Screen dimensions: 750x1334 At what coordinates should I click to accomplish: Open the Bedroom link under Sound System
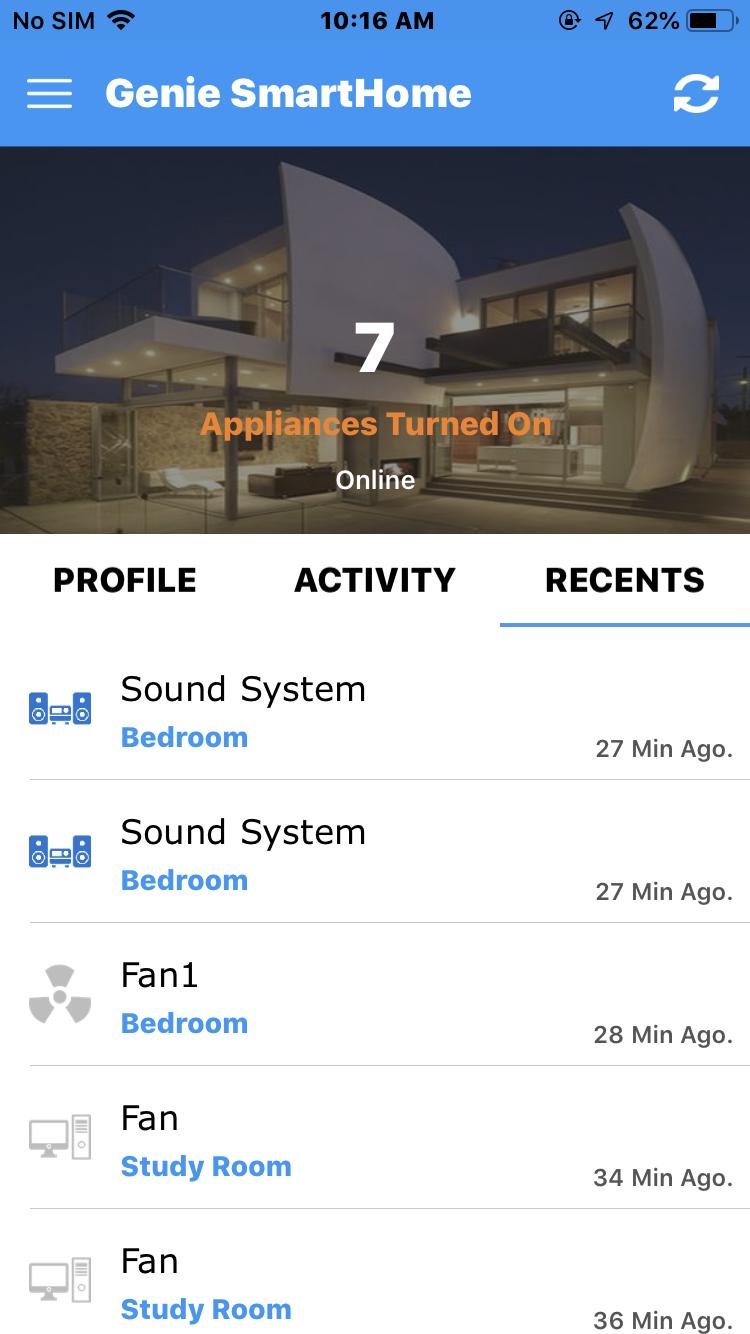point(184,737)
